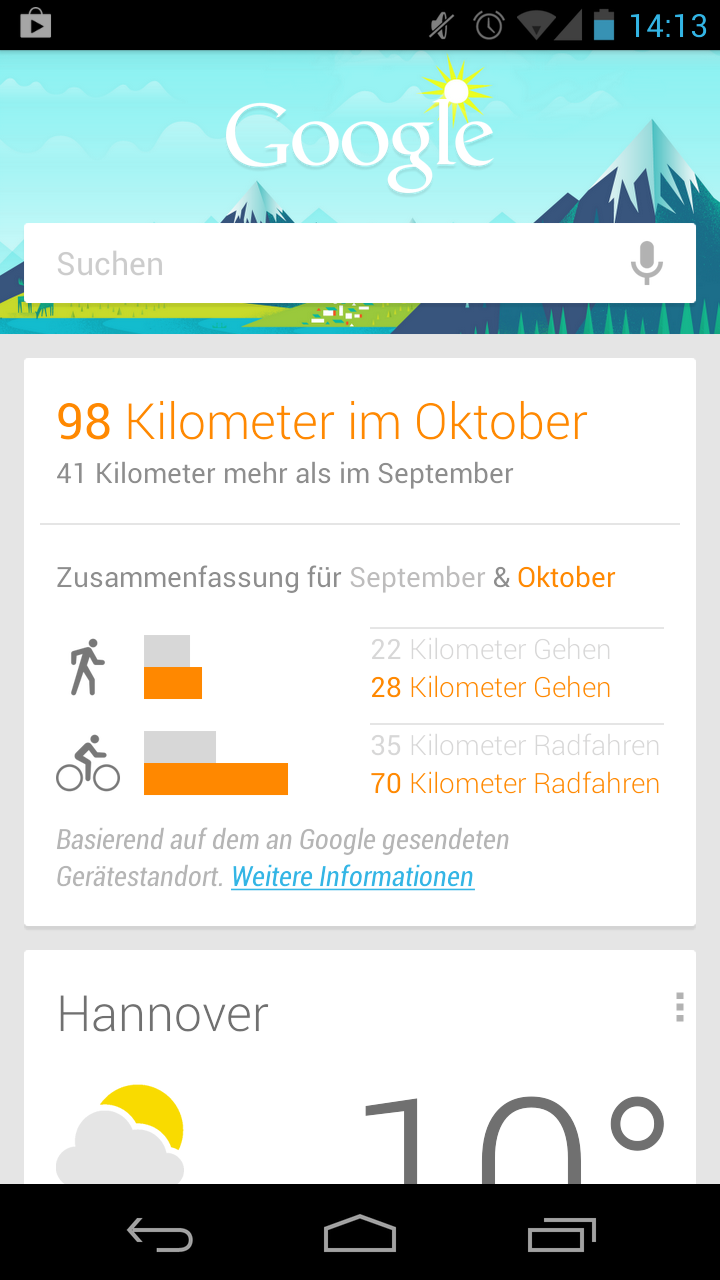The height and width of the screenshot is (1280, 720).
Task: Open the Weitere Informationen link
Action: [x=352, y=877]
